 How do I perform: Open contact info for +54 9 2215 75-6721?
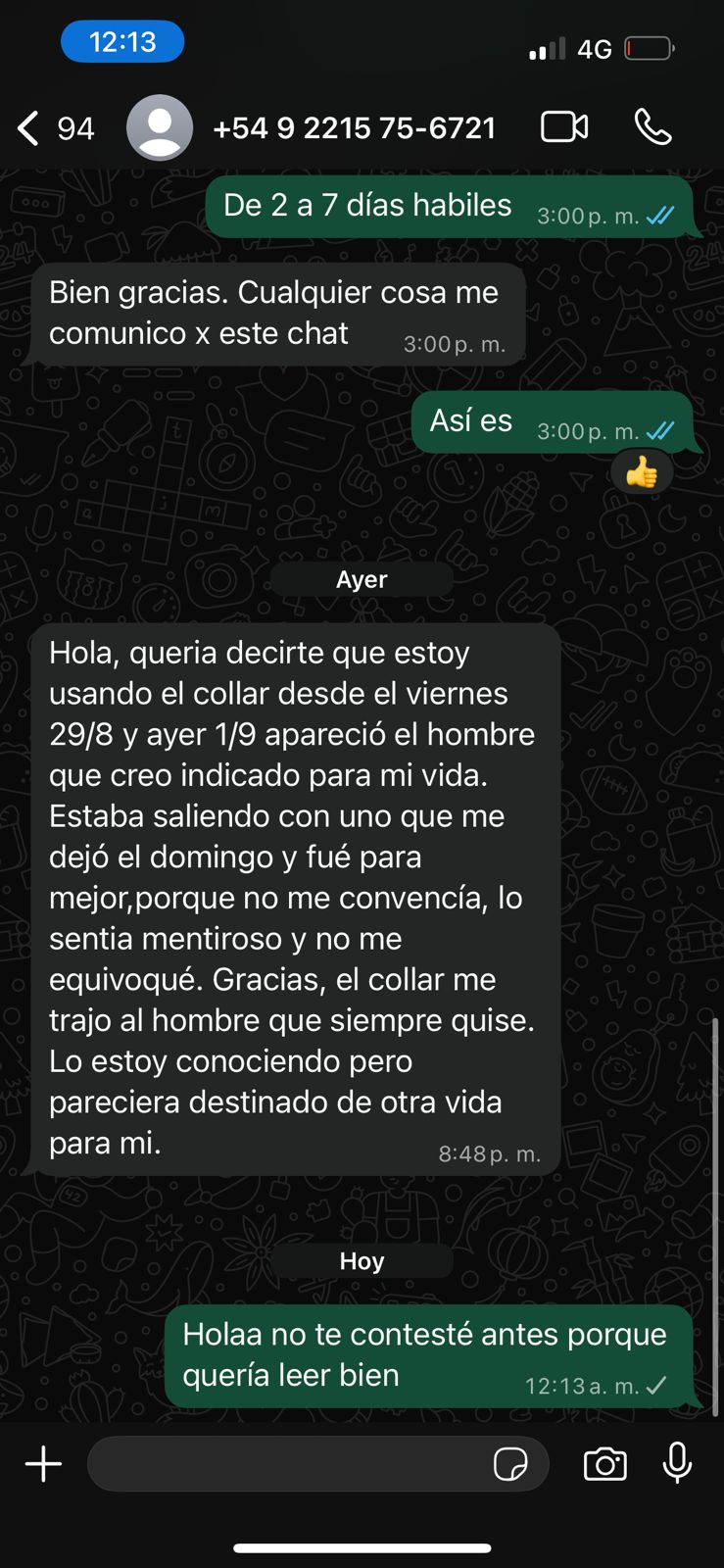[354, 128]
